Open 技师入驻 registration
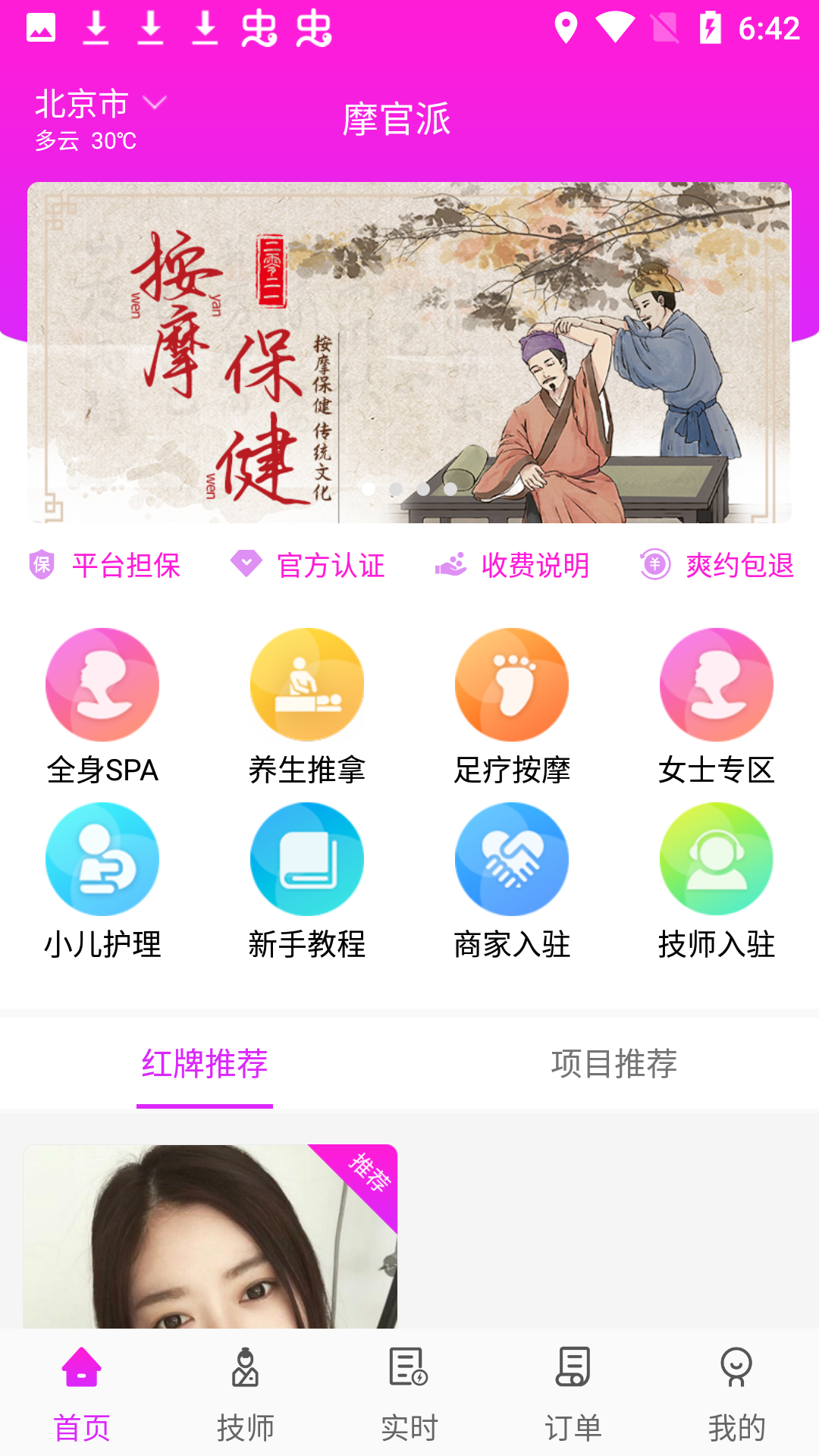This screenshot has width=819, height=1456. (717, 880)
